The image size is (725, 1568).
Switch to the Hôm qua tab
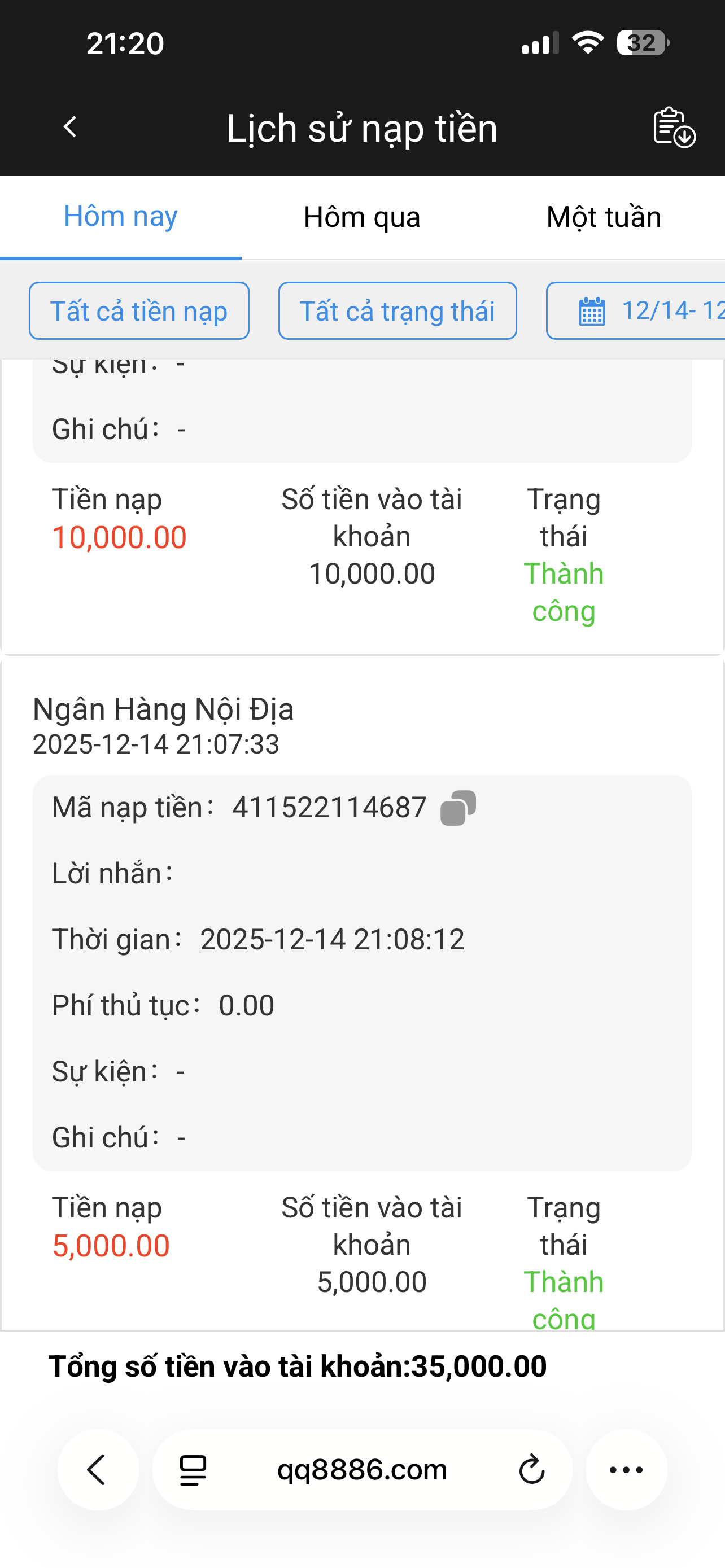click(361, 217)
